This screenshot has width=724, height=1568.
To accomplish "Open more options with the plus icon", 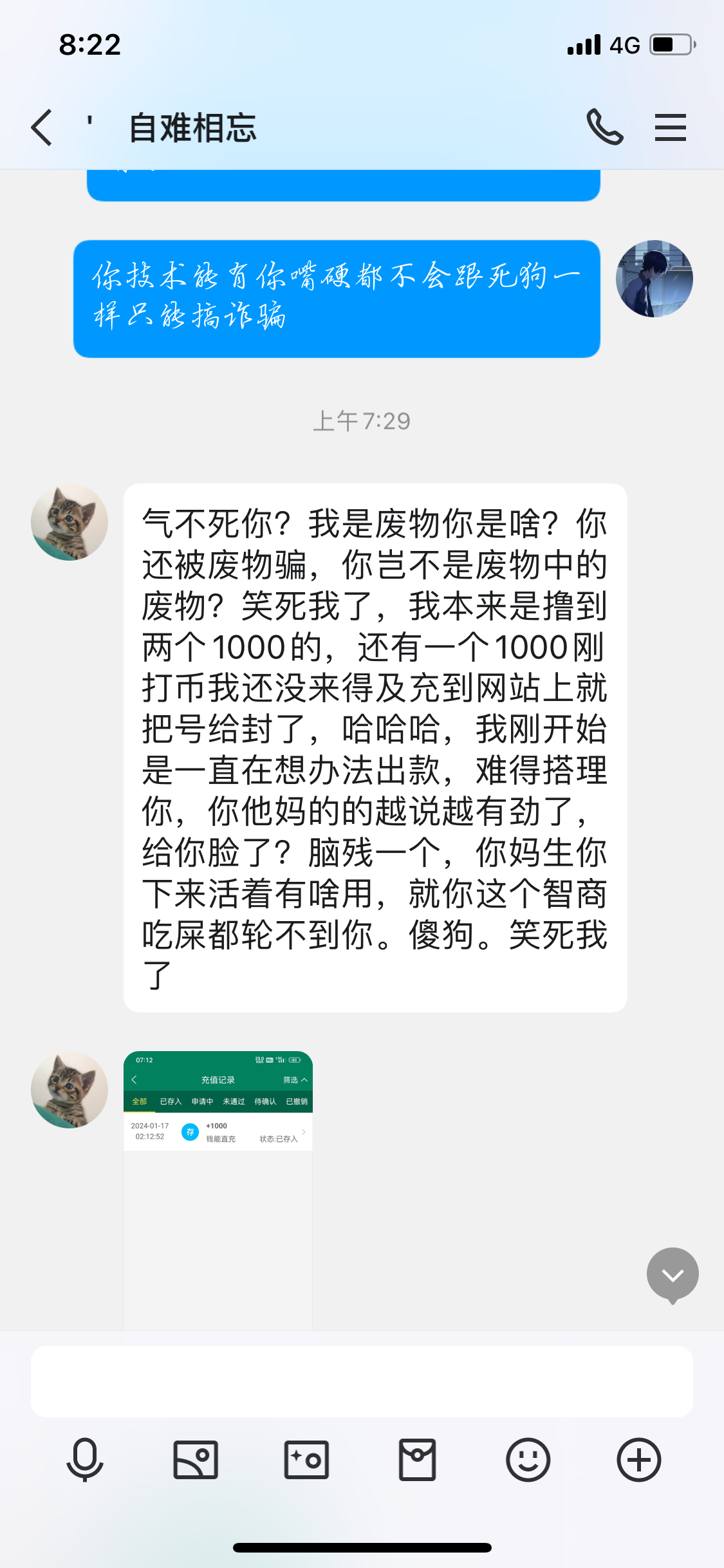I will click(x=638, y=1460).
